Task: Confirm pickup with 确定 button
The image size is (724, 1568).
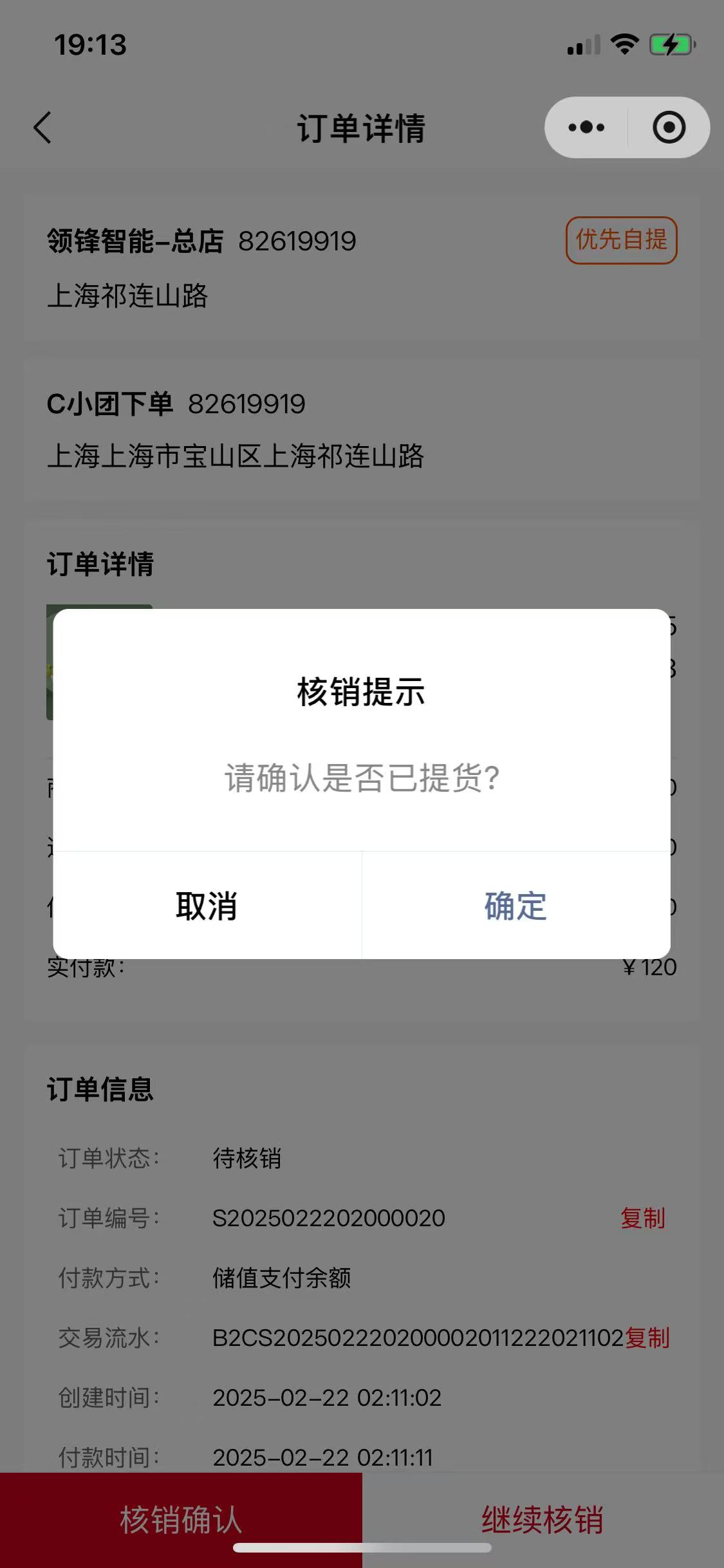Action: click(515, 906)
